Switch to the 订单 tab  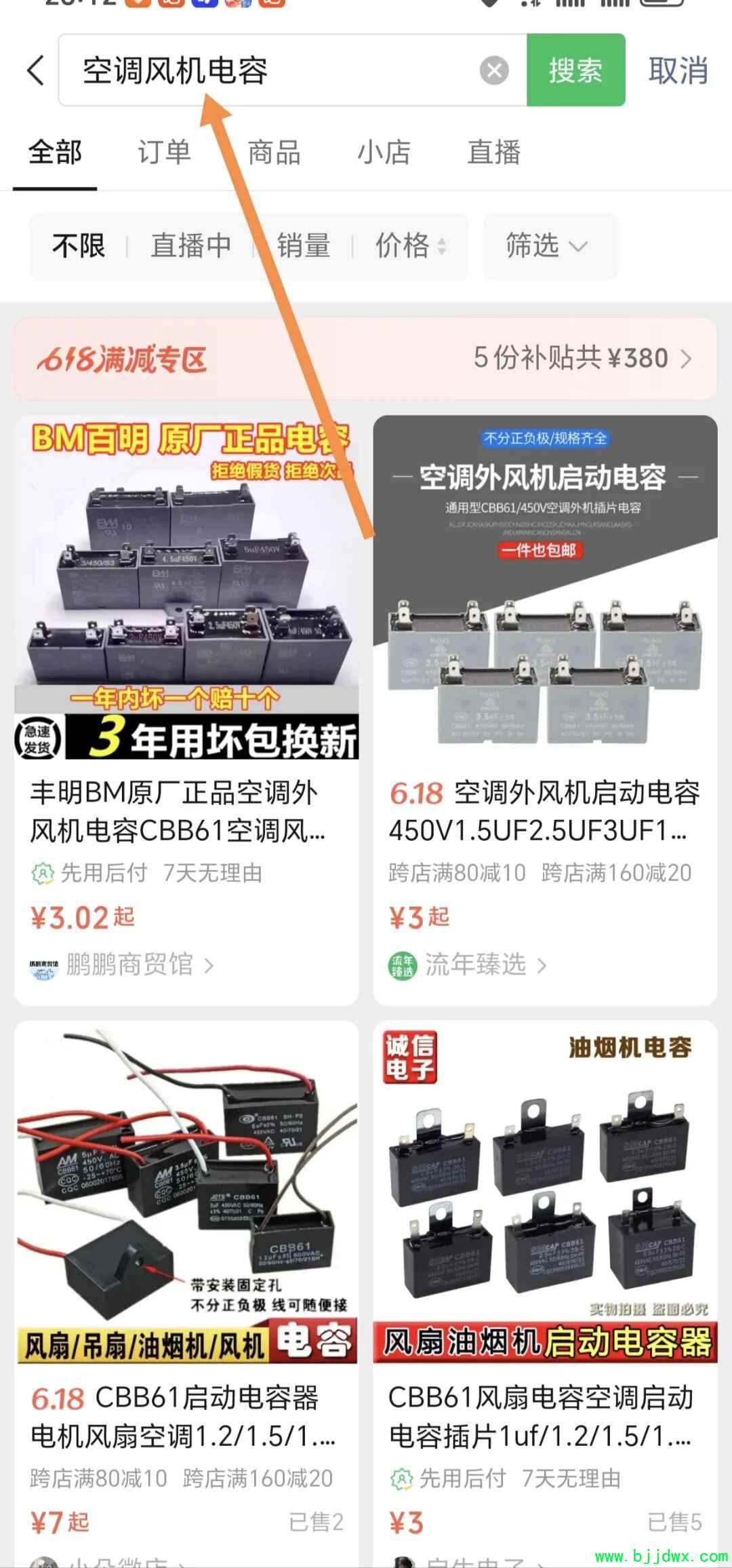165,152
